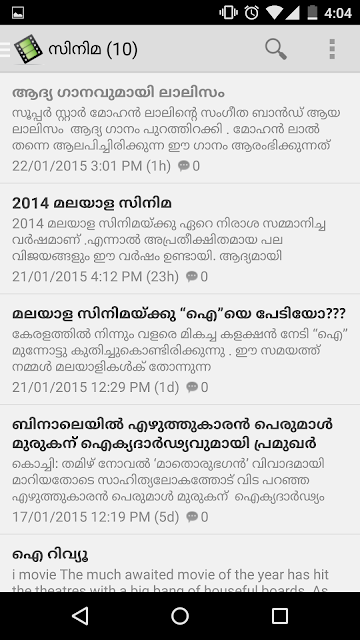Open the navigation drawer via film icon
360x640 pixels.
[x=22, y=49]
